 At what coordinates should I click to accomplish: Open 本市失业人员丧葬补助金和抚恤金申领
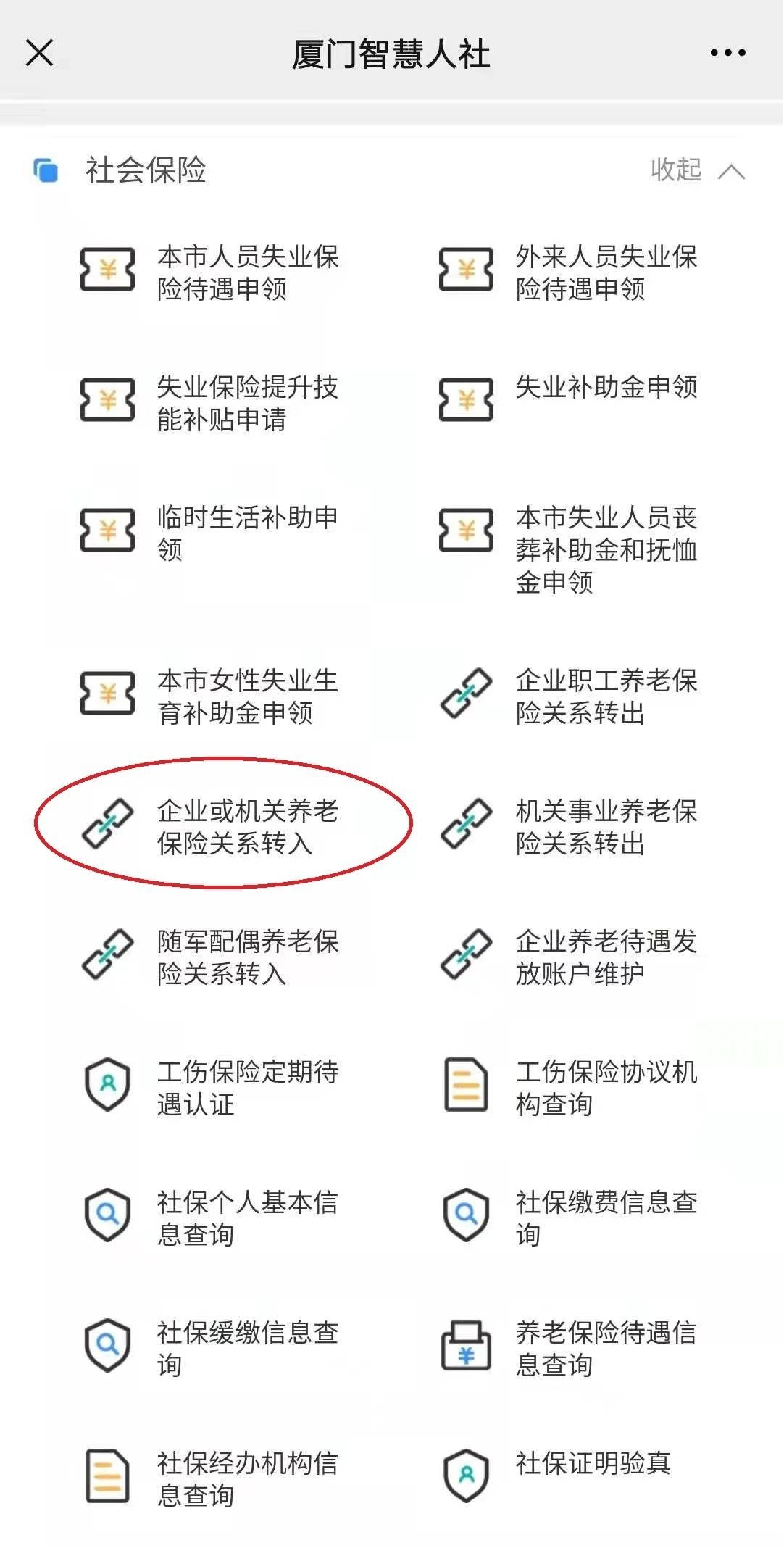(x=569, y=549)
